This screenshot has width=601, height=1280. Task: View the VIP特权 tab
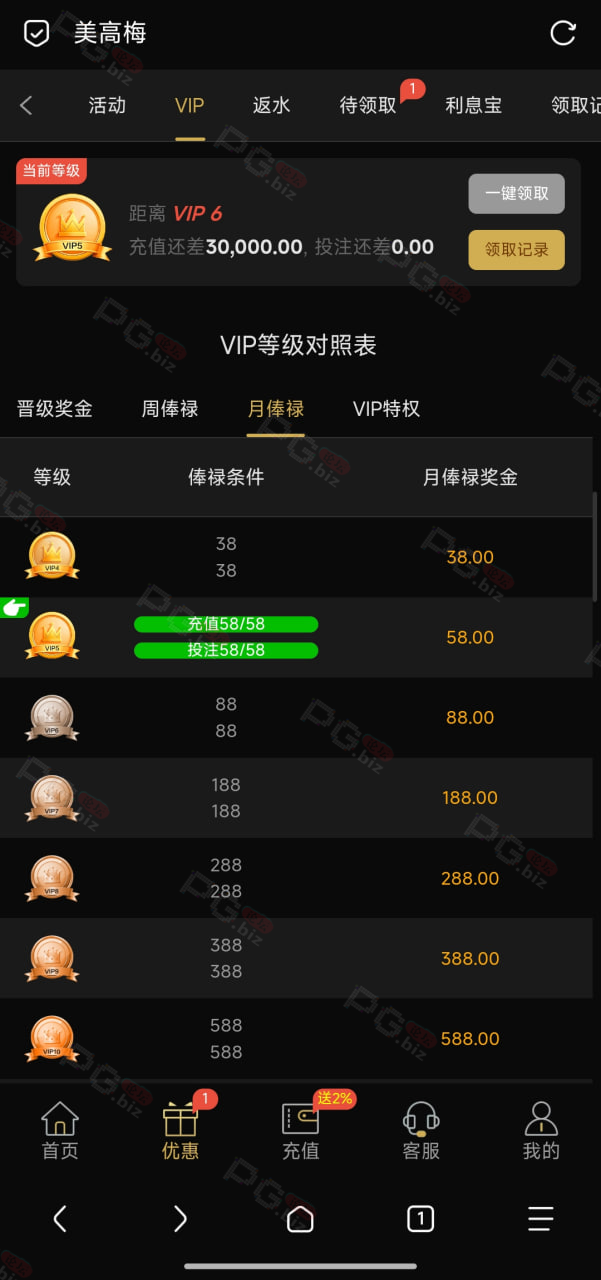coord(386,408)
